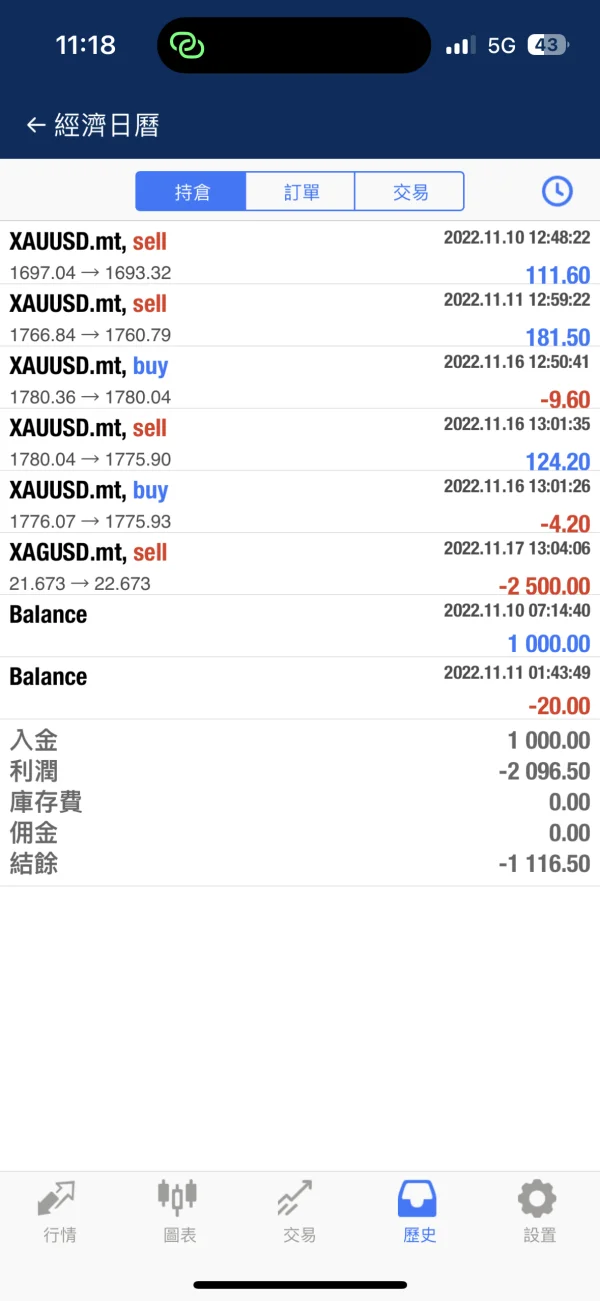Viewport: 600px width, 1301px height.
Task: Switch to the 訂單 segment
Action: click(301, 191)
